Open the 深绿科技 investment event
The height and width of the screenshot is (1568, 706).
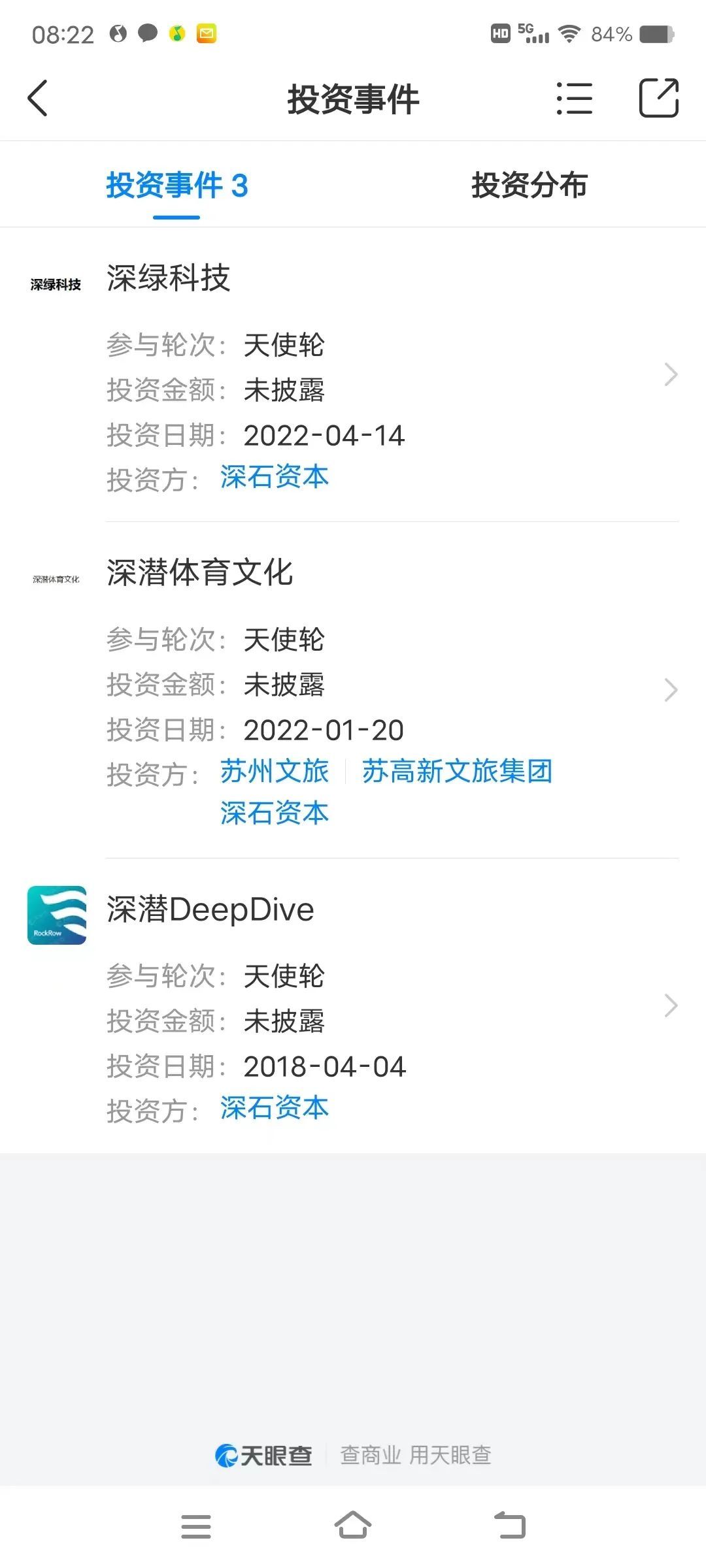(353, 375)
